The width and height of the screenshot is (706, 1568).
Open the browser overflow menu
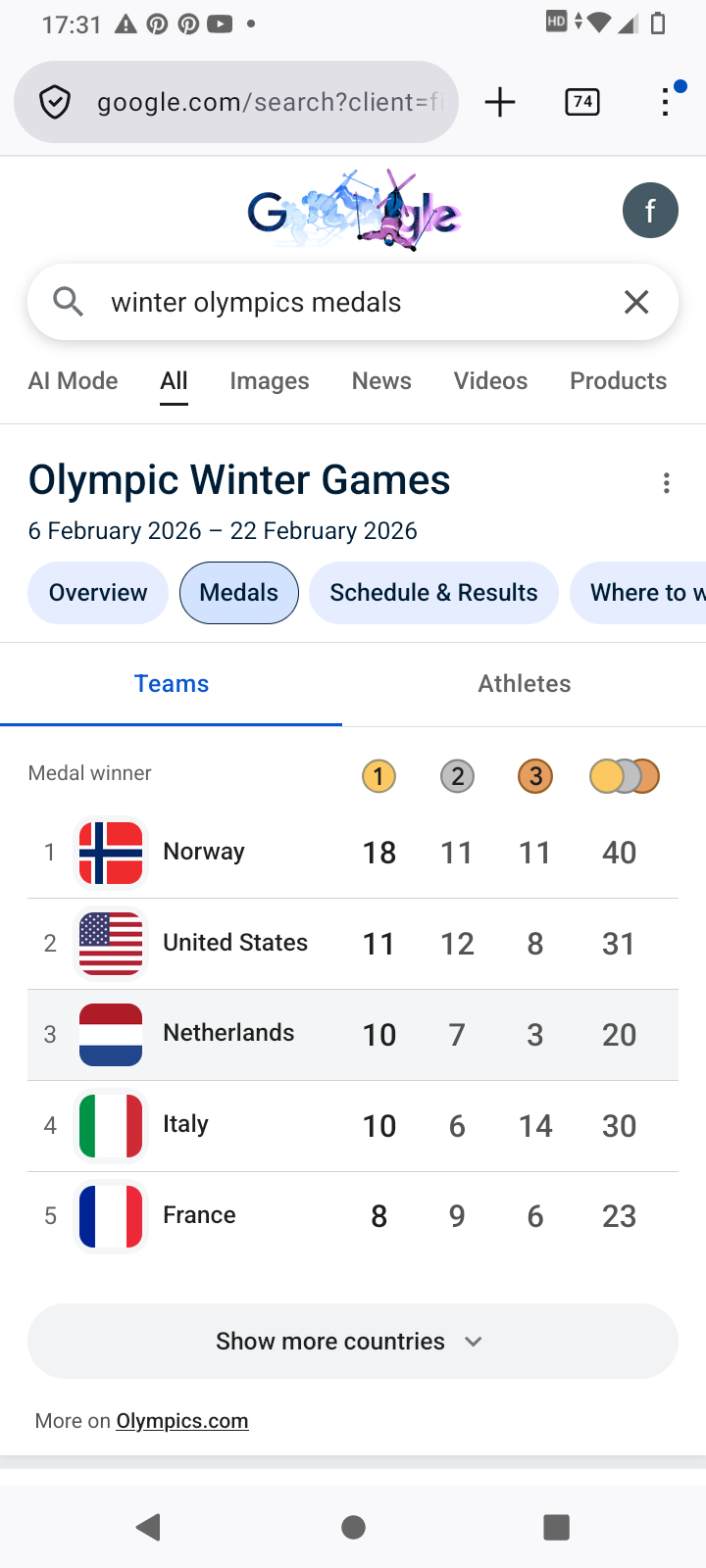[x=666, y=102]
